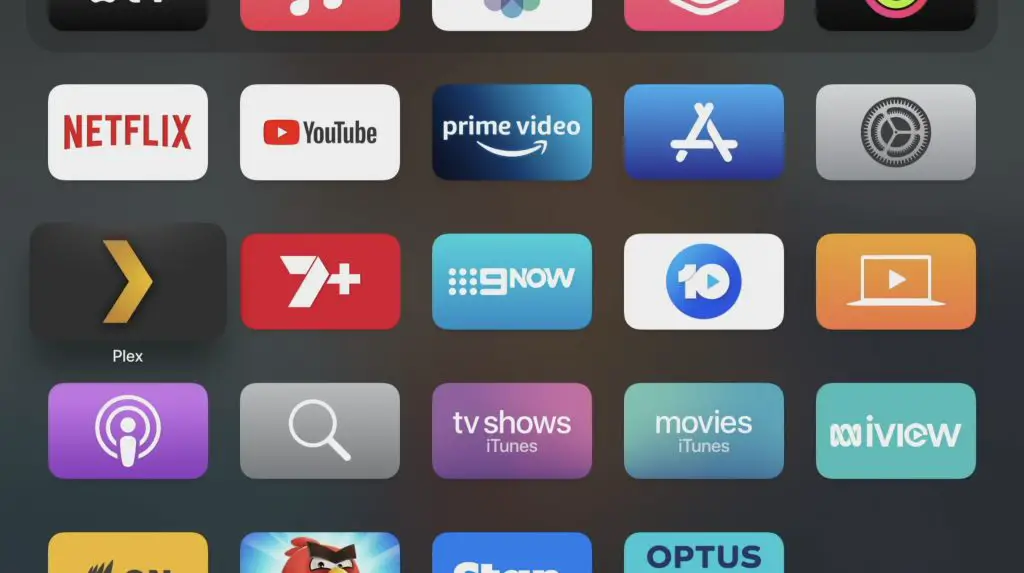Viewport: 1024px width, 573px height.
Task: Open the Settings gear app
Action: [x=896, y=132]
